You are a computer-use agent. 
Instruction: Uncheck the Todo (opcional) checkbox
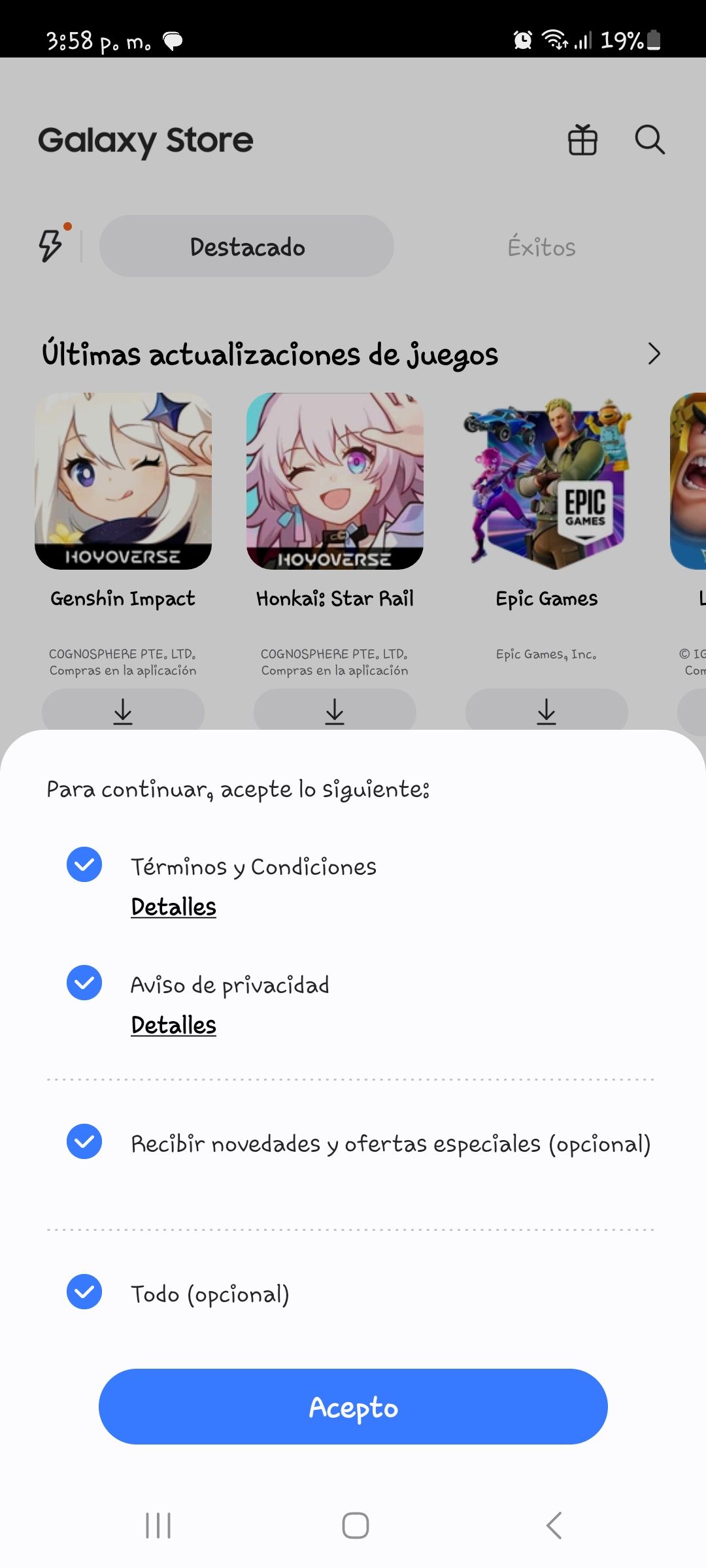(84, 1292)
